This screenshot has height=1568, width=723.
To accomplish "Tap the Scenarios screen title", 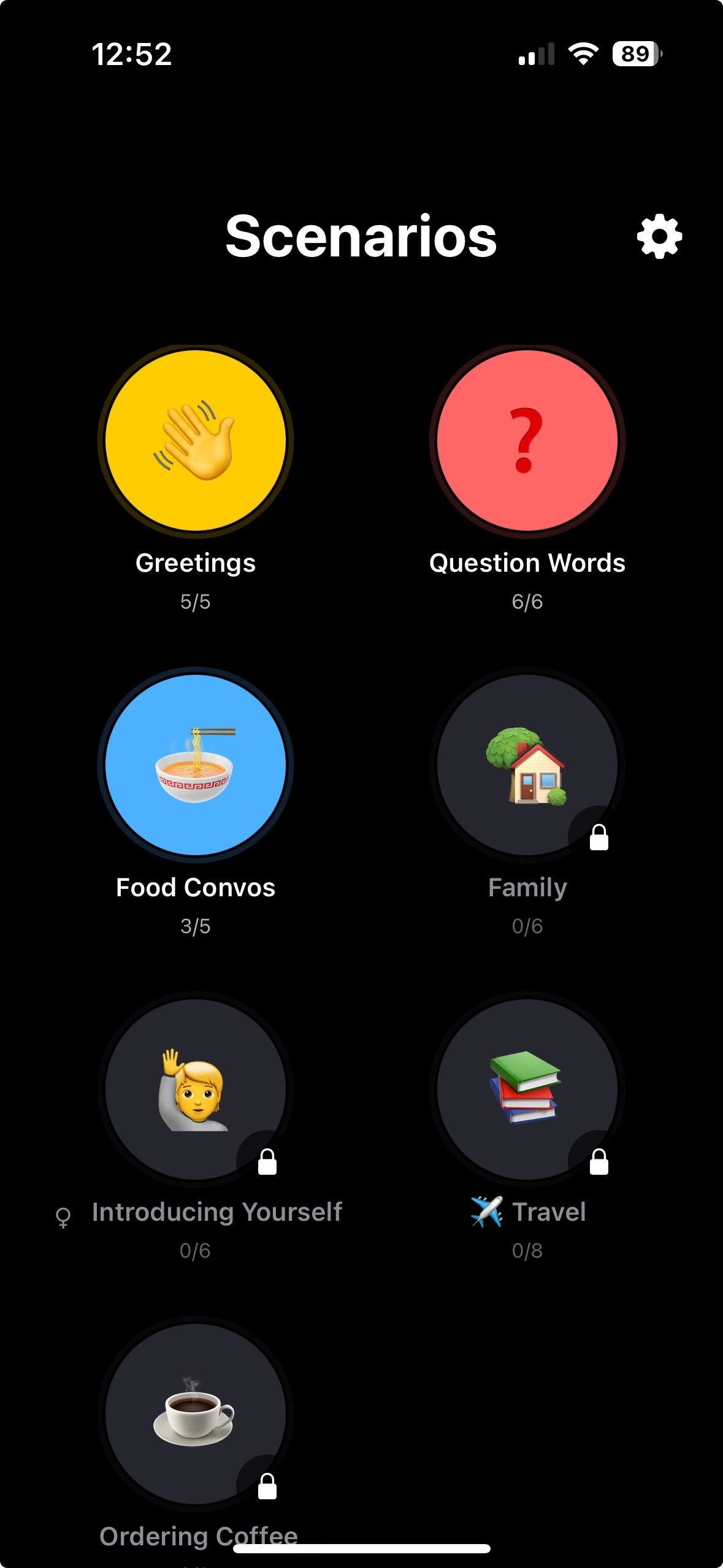I will 361,238.
